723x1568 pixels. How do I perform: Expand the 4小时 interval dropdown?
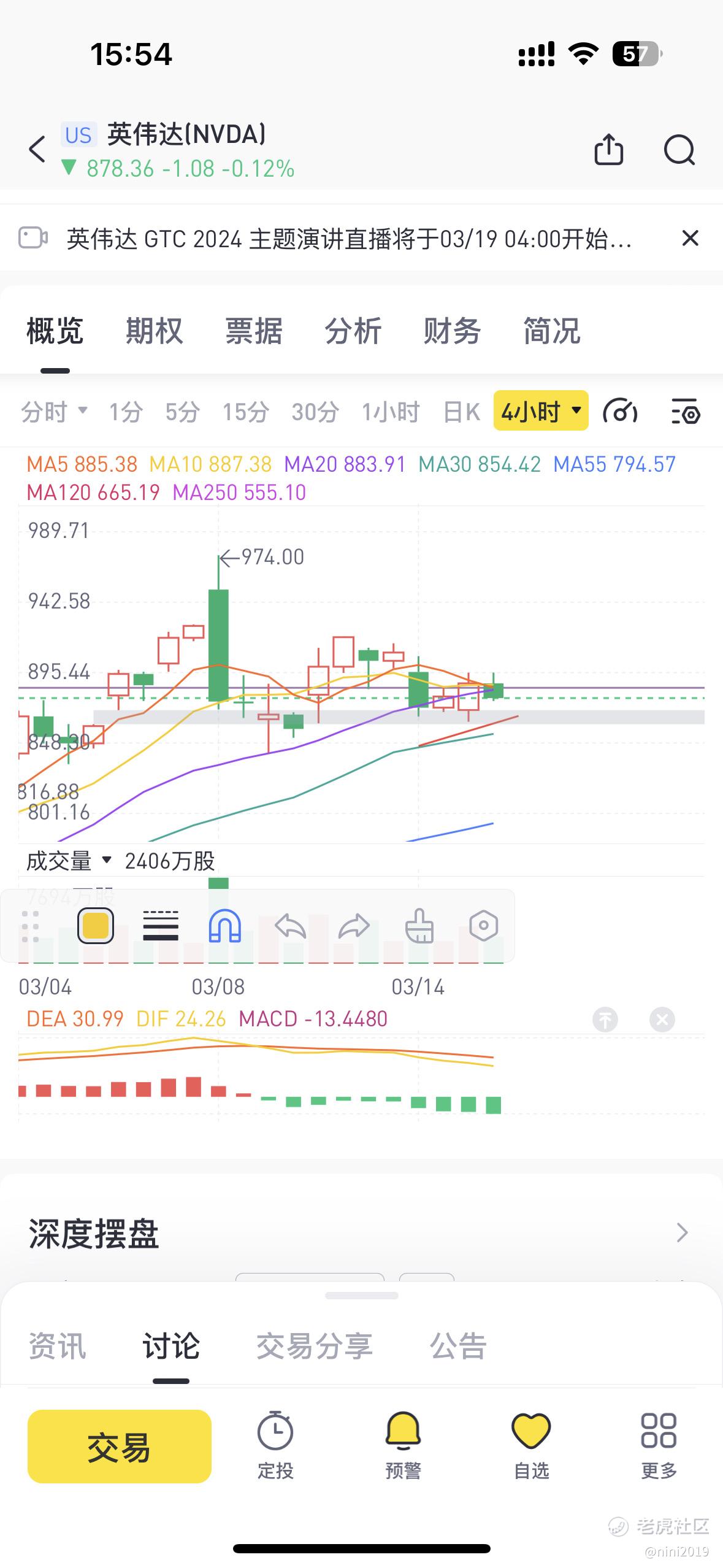click(x=541, y=410)
